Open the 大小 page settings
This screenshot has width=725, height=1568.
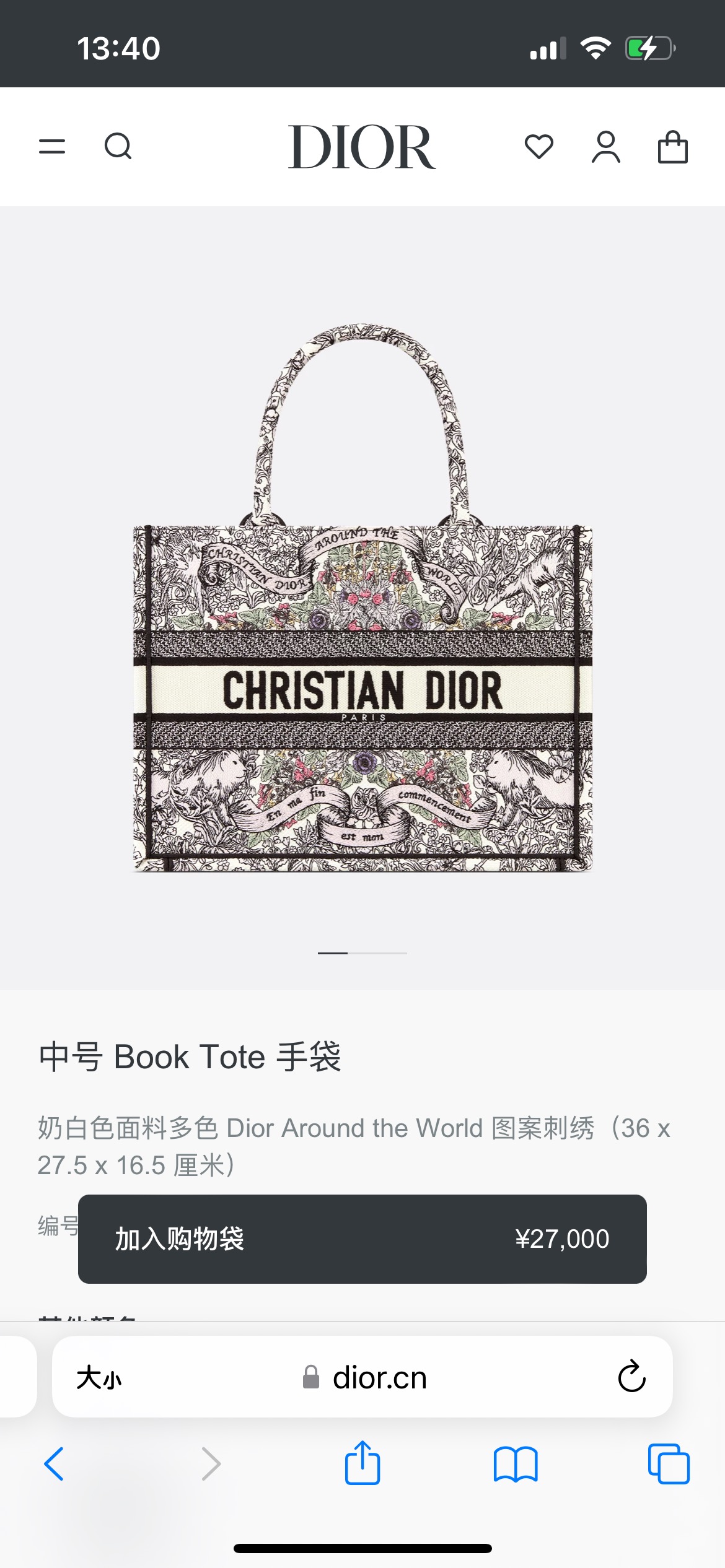(x=99, y=1379)
